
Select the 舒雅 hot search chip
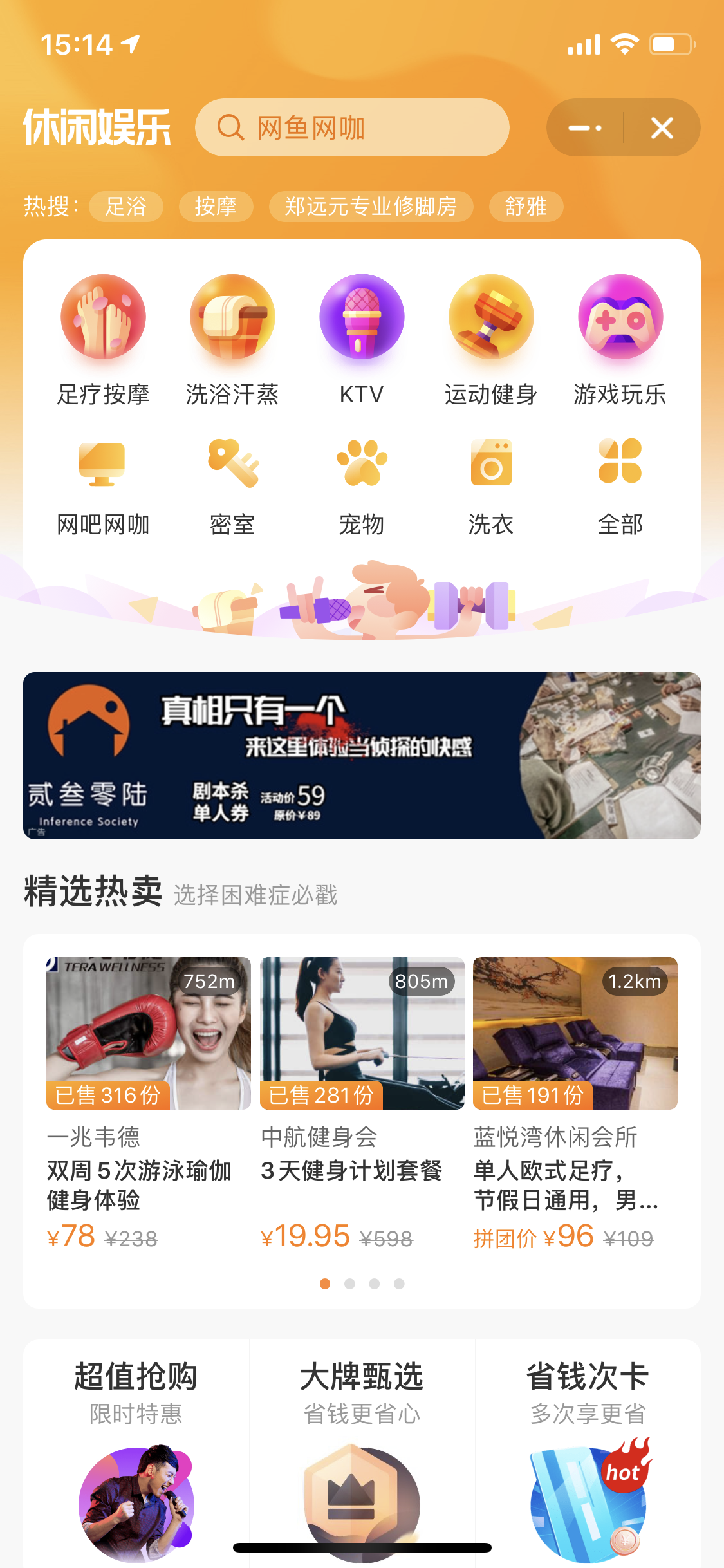(x=526, y=207)
